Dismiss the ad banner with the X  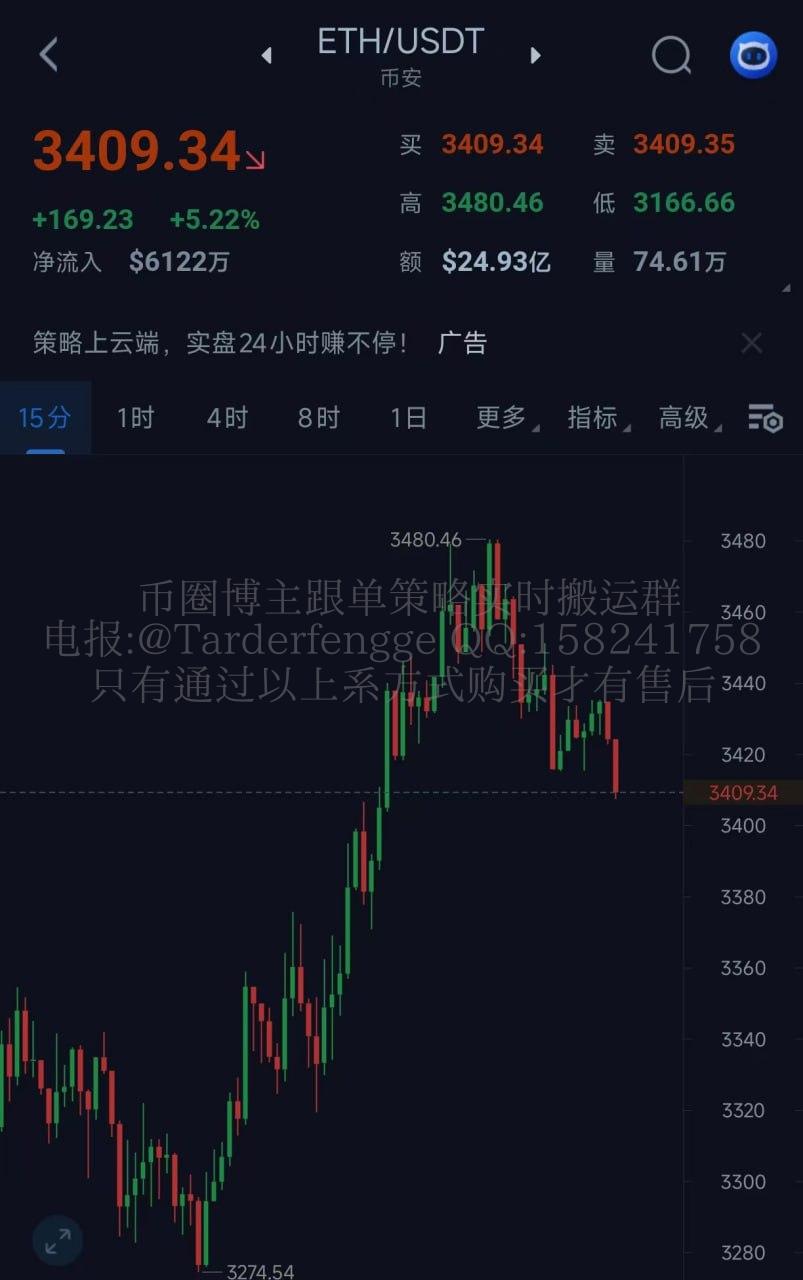click(751, 344)
